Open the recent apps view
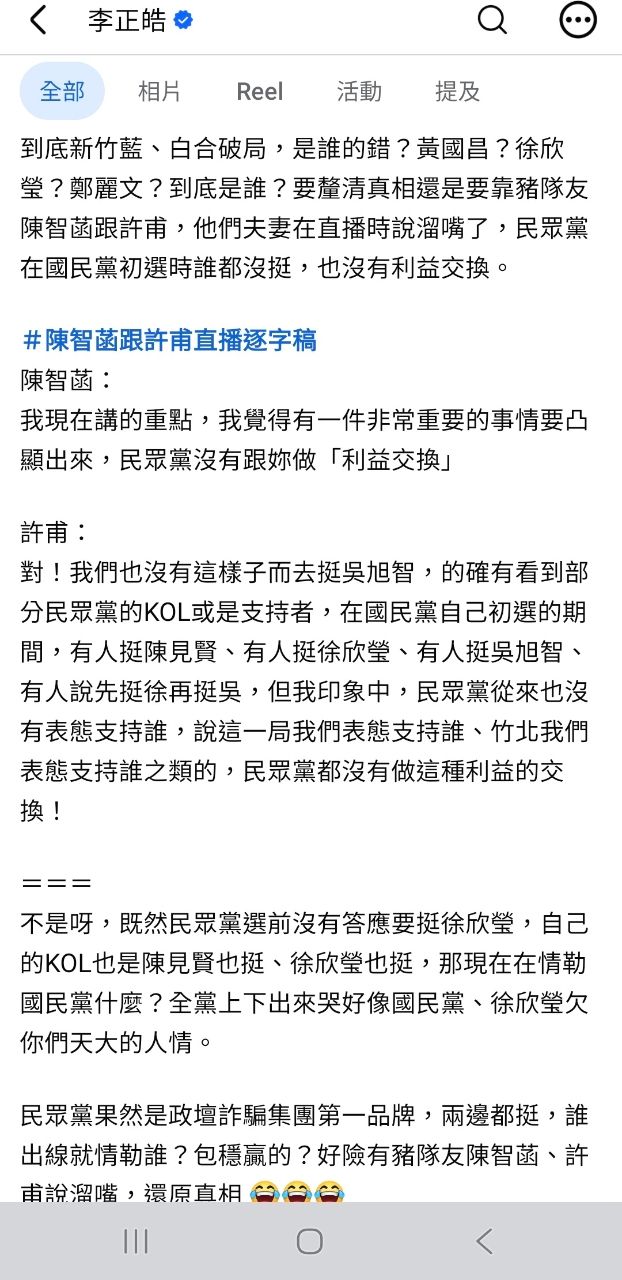This screenshot has width=622, height=1280. click(136, 1242)
